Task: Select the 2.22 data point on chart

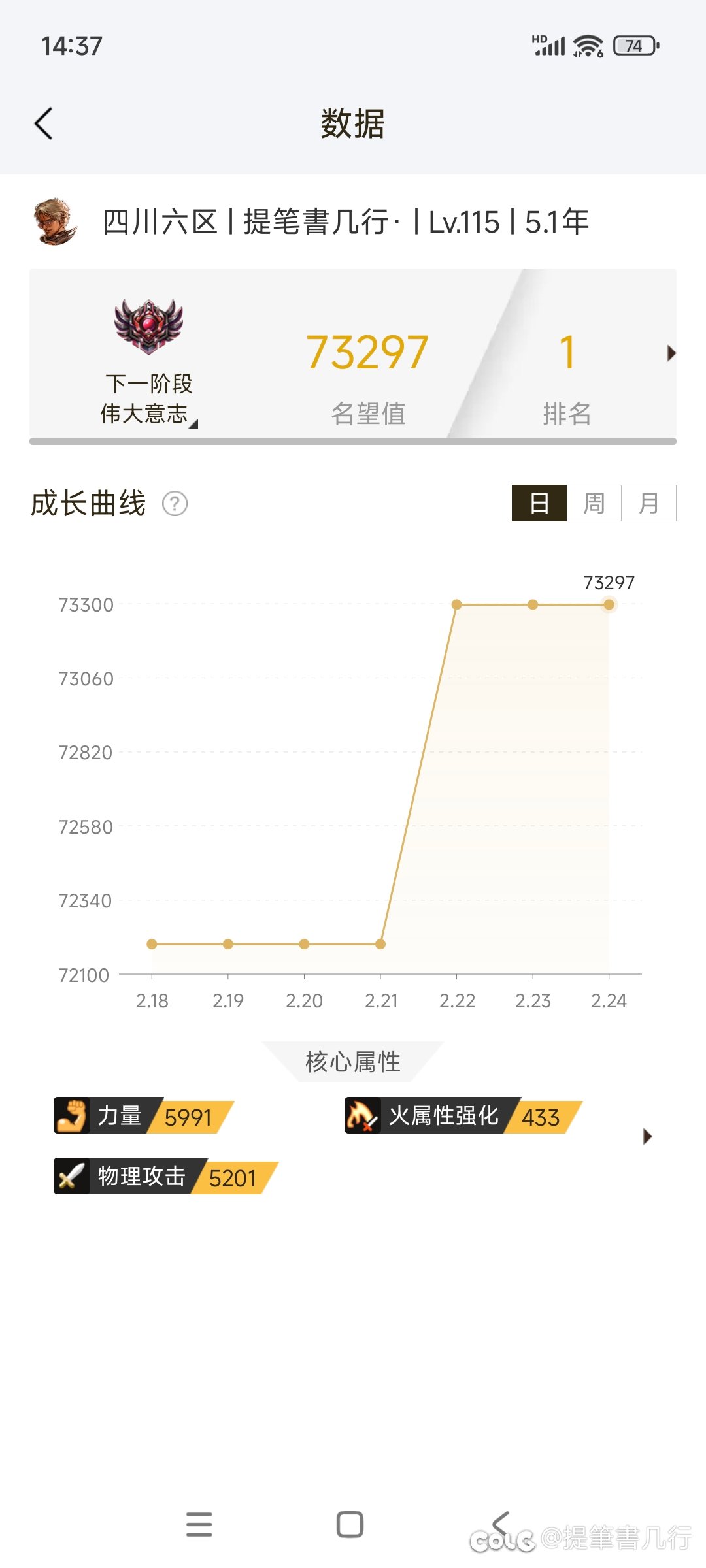Action: click(456, 604)
